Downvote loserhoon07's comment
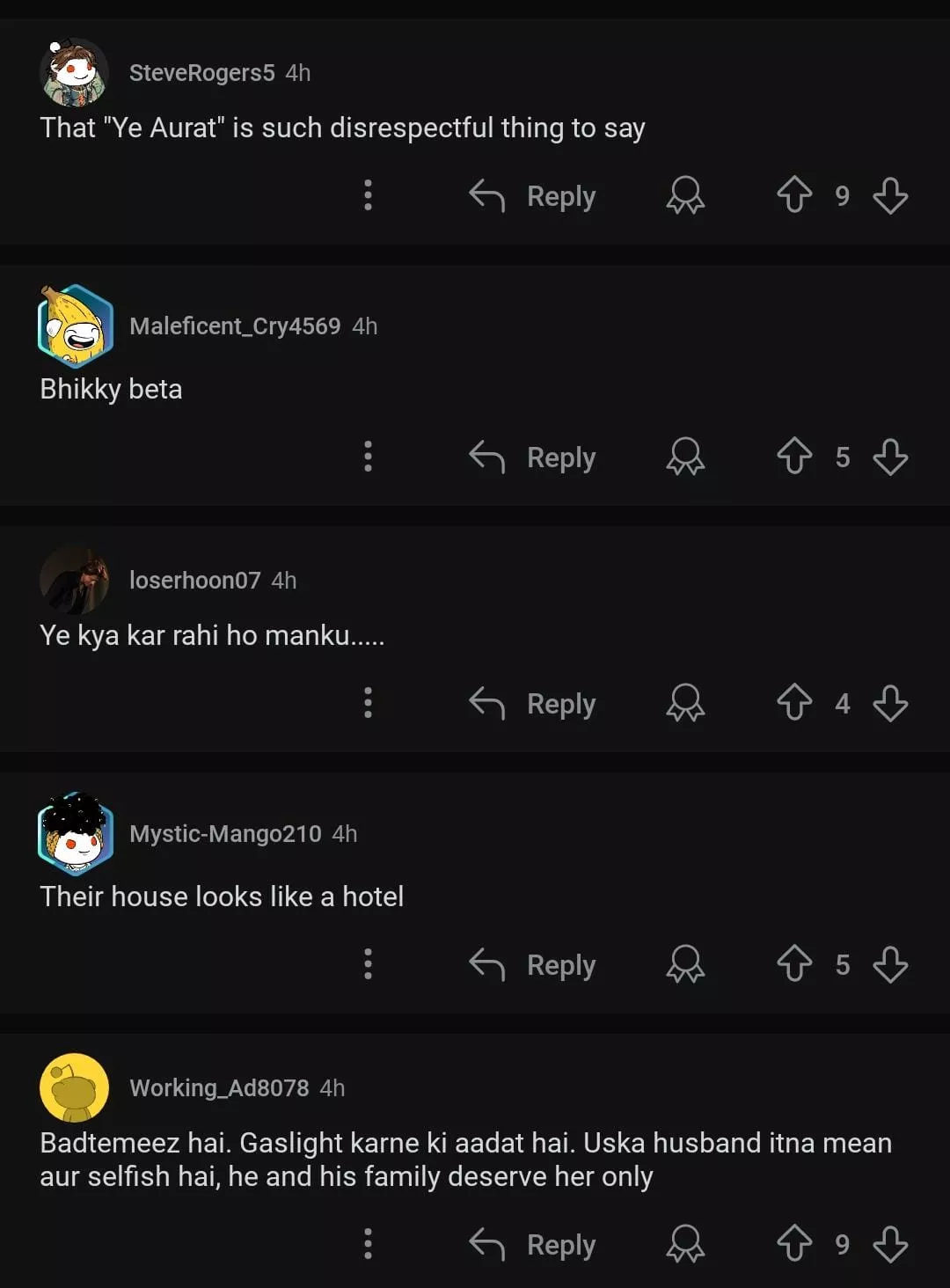The height and width of the screenshot is (1288, 950). point(890,703)
